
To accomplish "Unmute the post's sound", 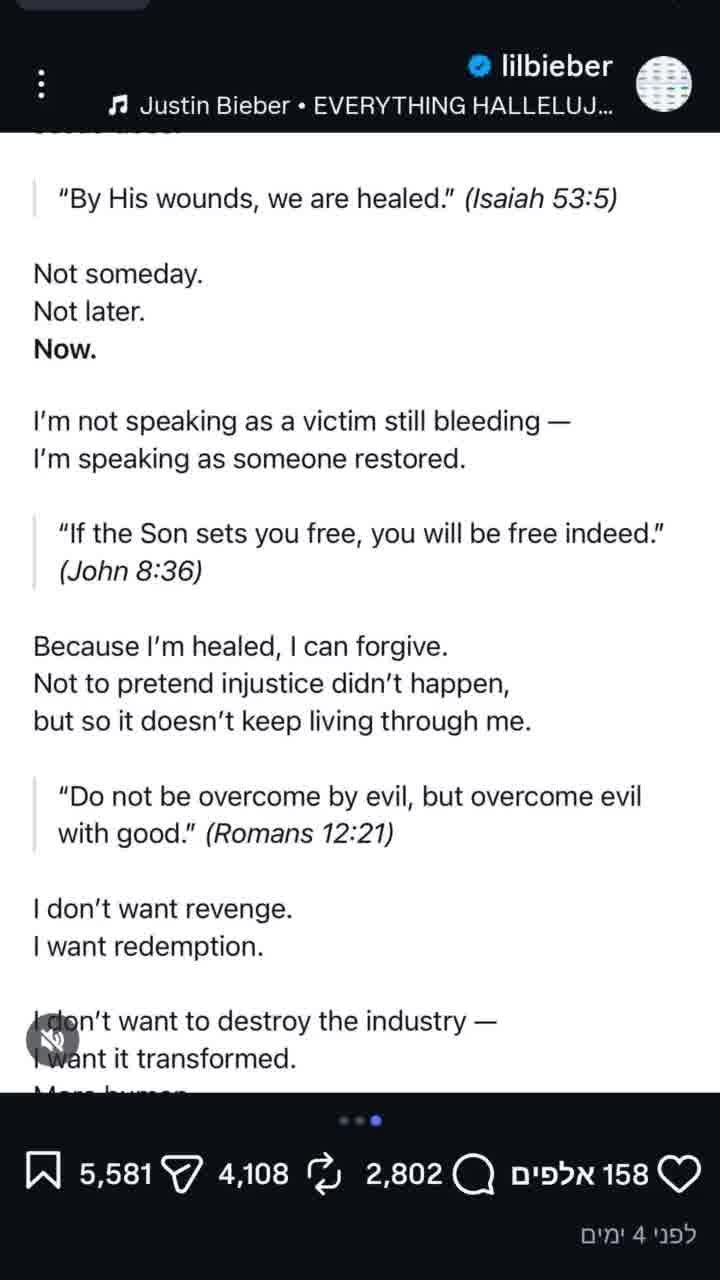I will 52,1041.
